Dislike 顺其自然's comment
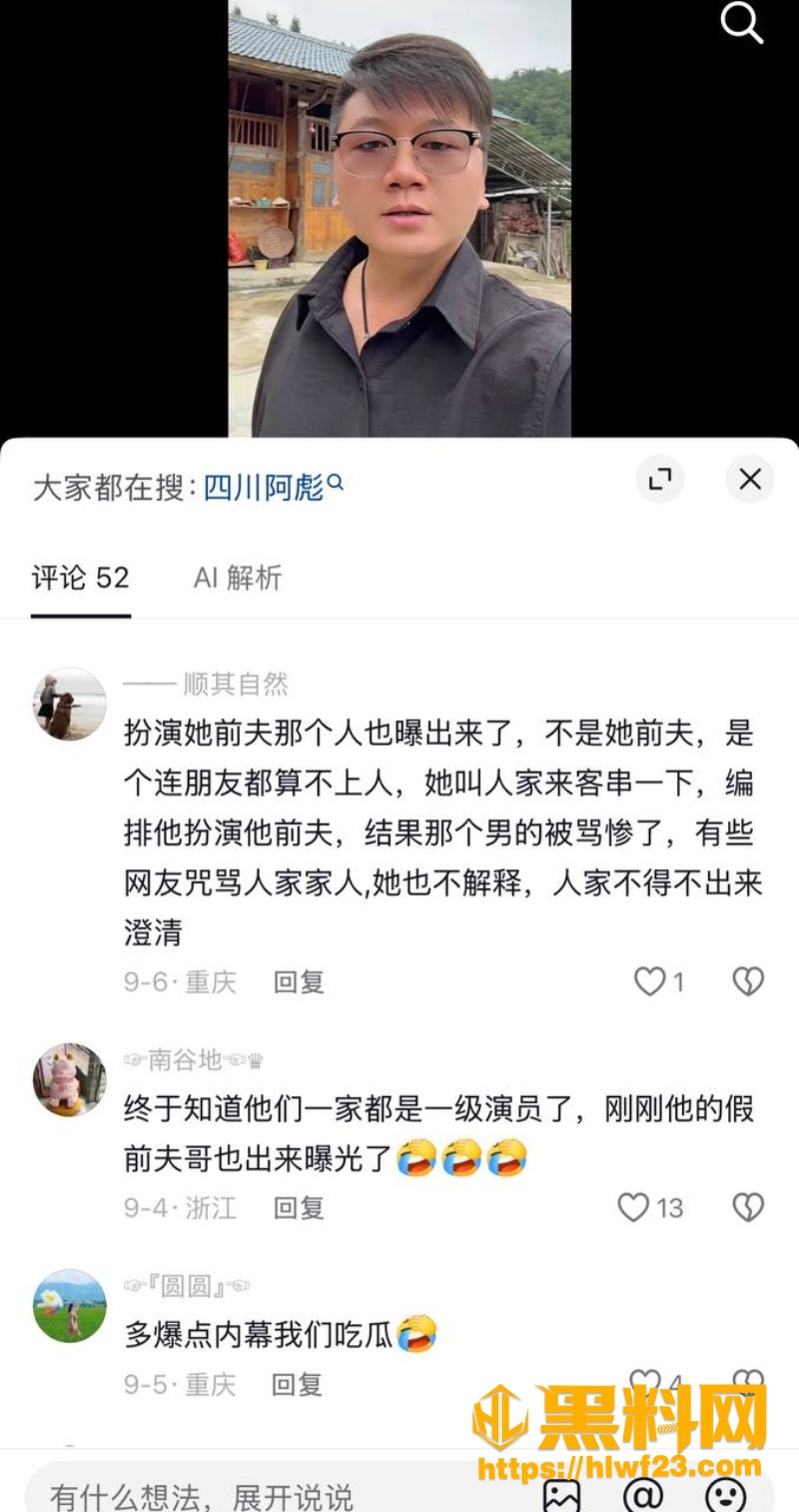The image size is (799, 1512). click(748, 982)
